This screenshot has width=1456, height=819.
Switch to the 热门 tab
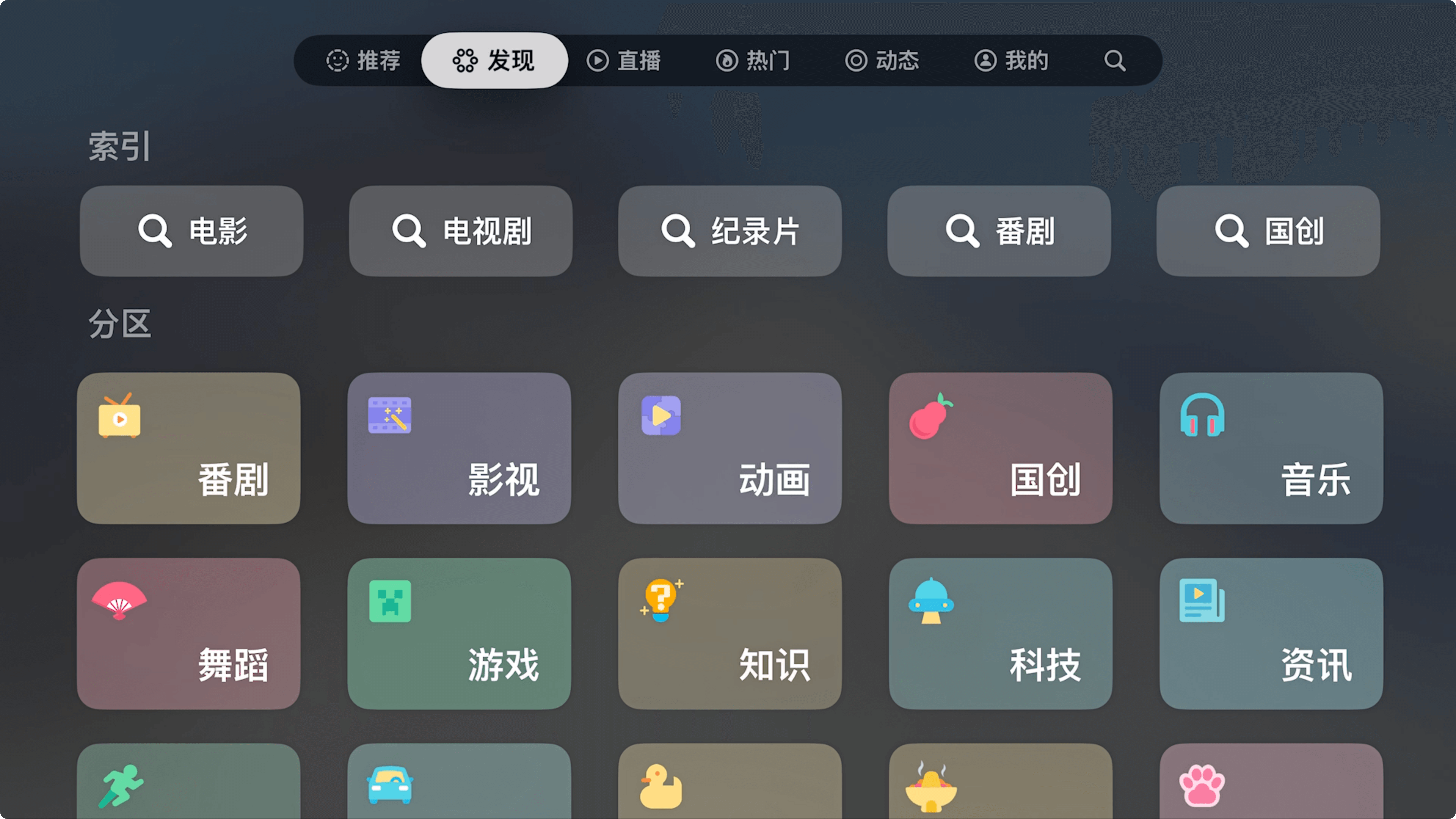pyautogui.click(x=753, y=61)
